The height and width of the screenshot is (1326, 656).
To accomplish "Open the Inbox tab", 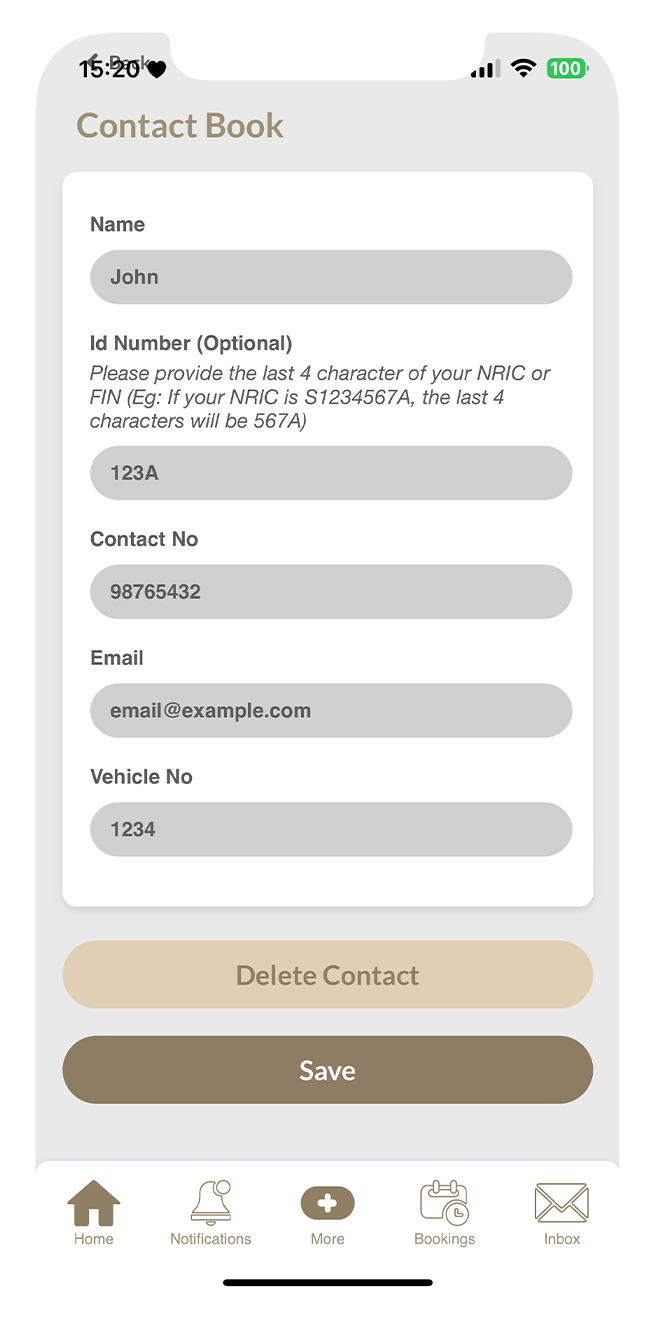I will pyautogui.click(x=561, y=1212).
